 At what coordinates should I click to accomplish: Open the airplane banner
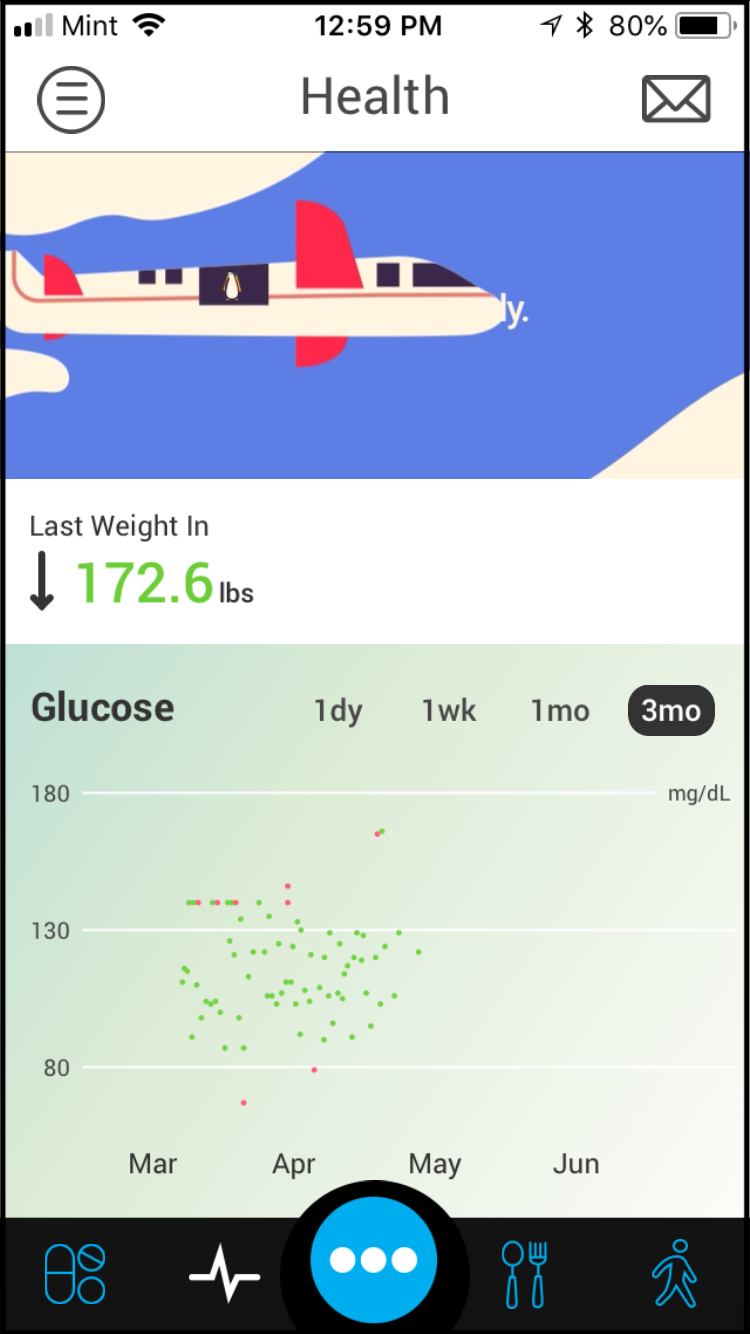(375, 315)
